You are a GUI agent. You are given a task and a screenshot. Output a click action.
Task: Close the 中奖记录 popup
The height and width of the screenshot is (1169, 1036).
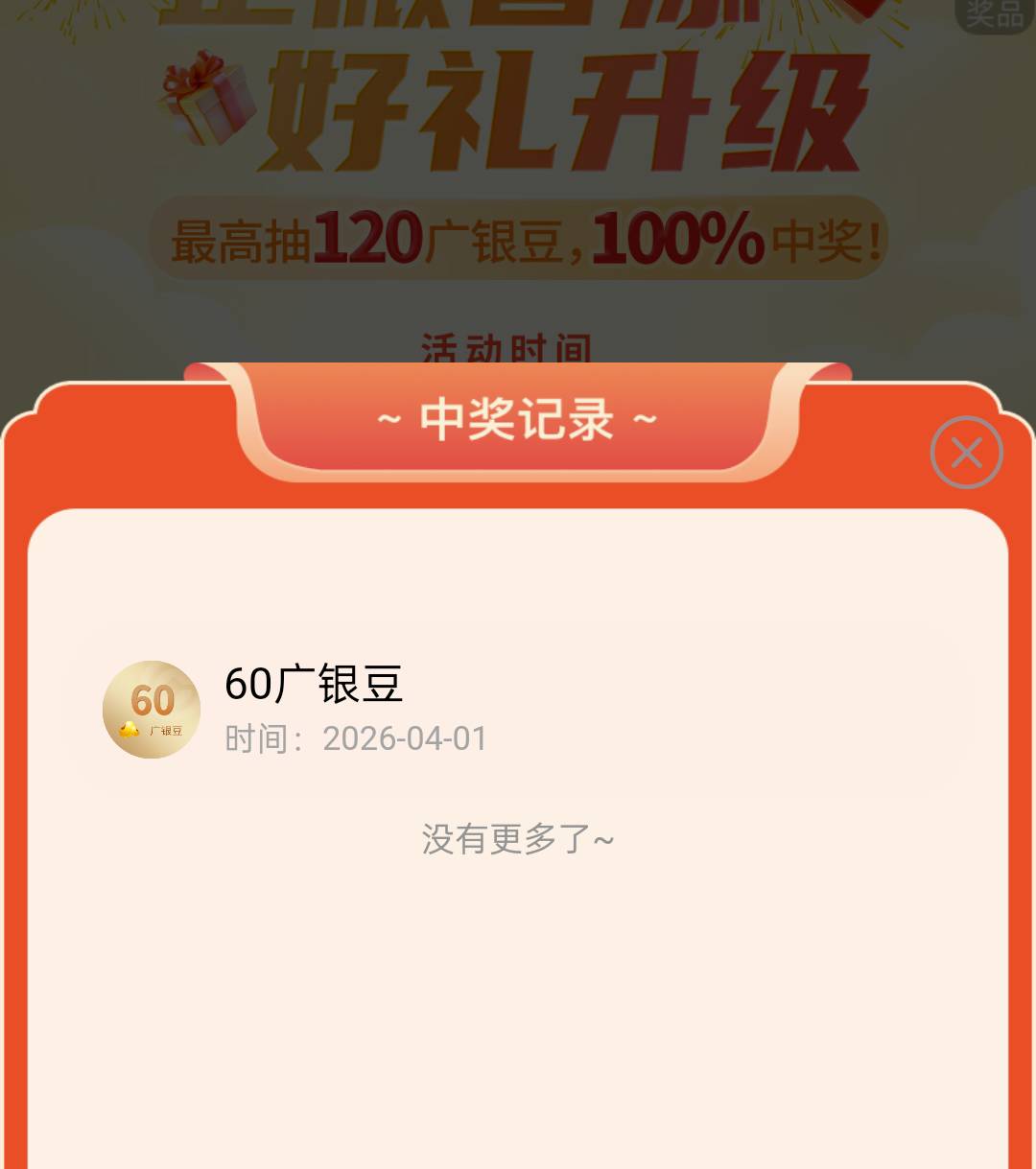(966, 453)
